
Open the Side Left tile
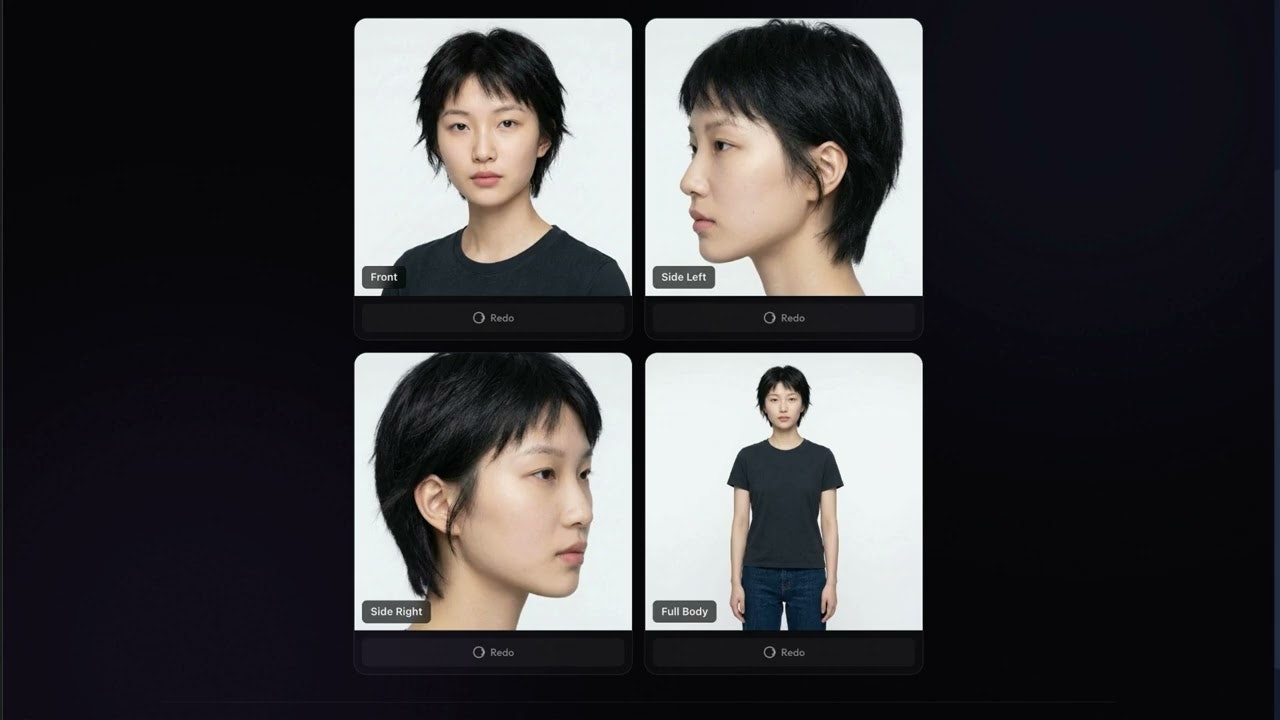point(784,157)
